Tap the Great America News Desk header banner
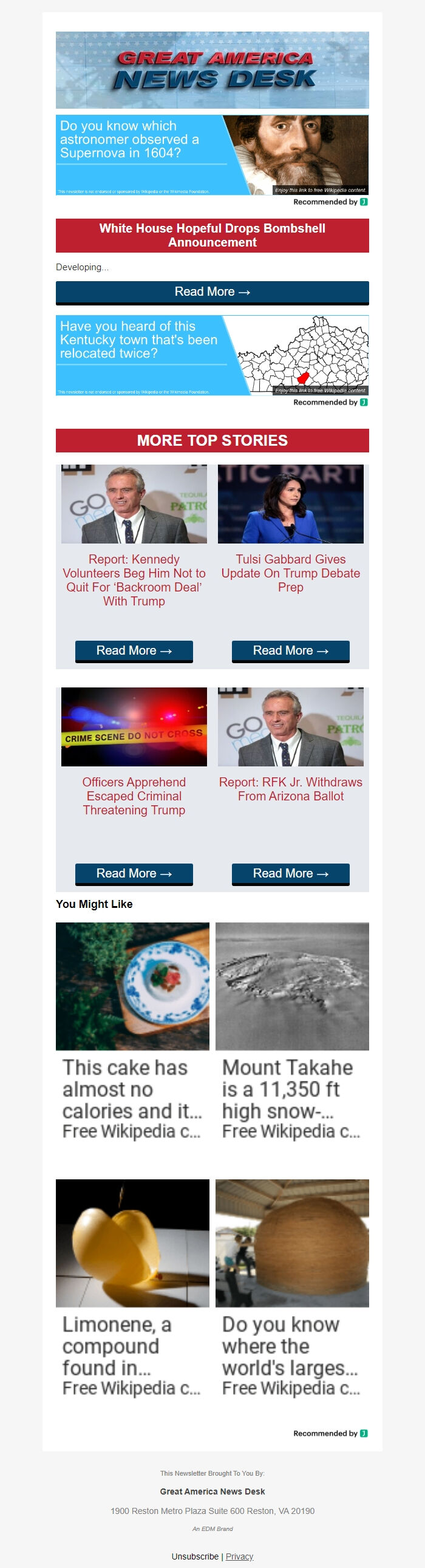 coord(212,70)
